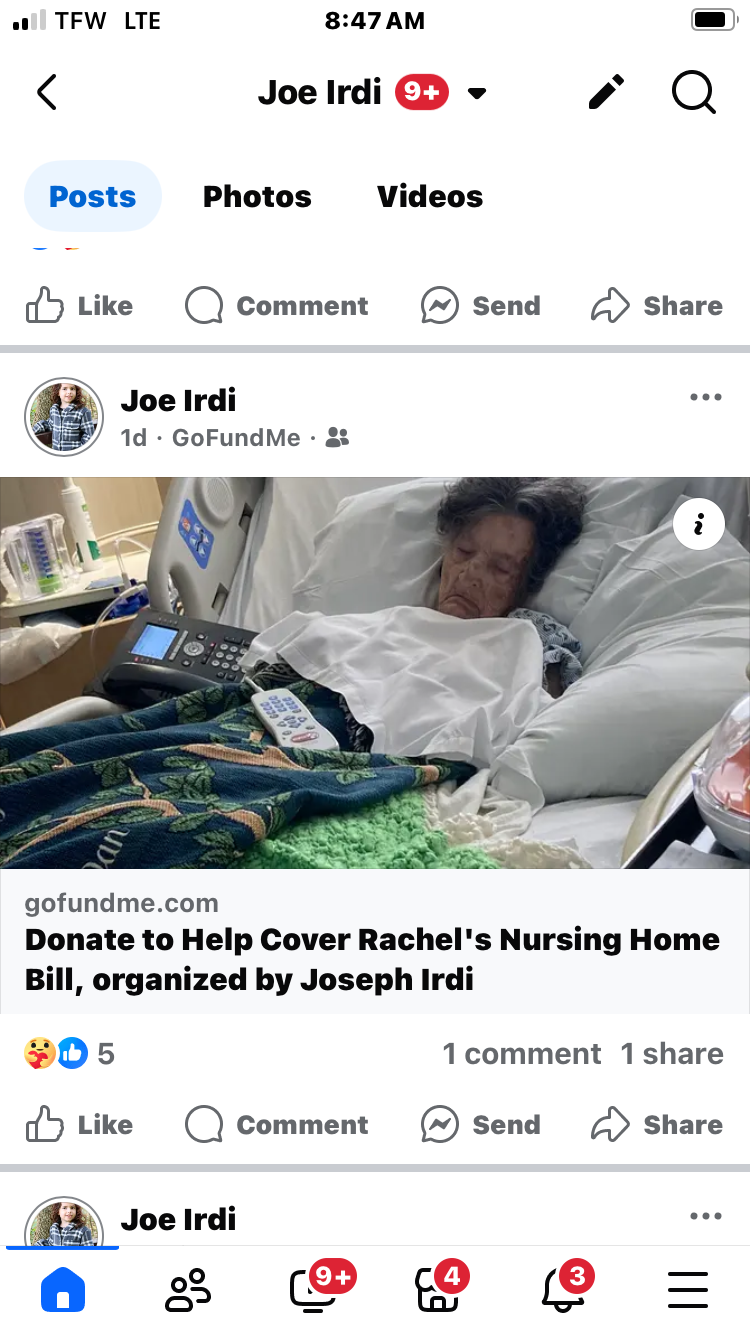Open the Friends tab
The height and width of the screenshot is (1334, 750).
point(188,1289)
